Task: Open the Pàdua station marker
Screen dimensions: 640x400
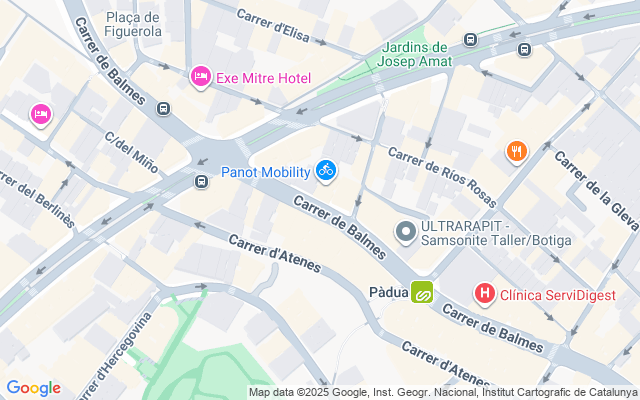Action: click(x=422, y=292)
